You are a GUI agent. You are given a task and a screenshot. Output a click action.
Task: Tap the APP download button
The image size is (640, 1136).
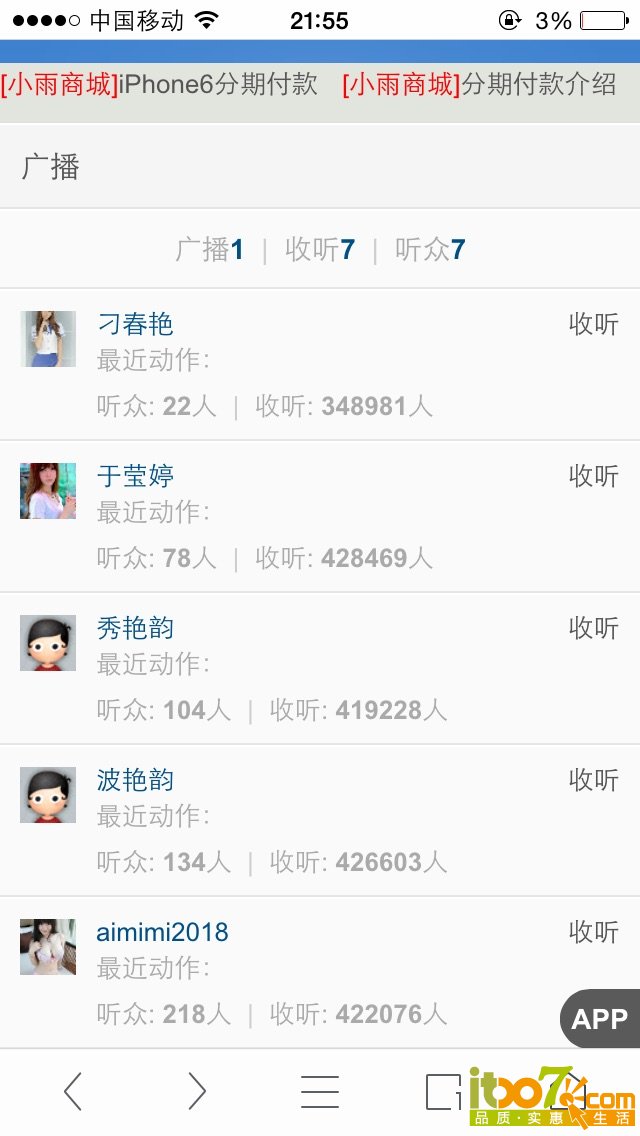click(599, 1019)
